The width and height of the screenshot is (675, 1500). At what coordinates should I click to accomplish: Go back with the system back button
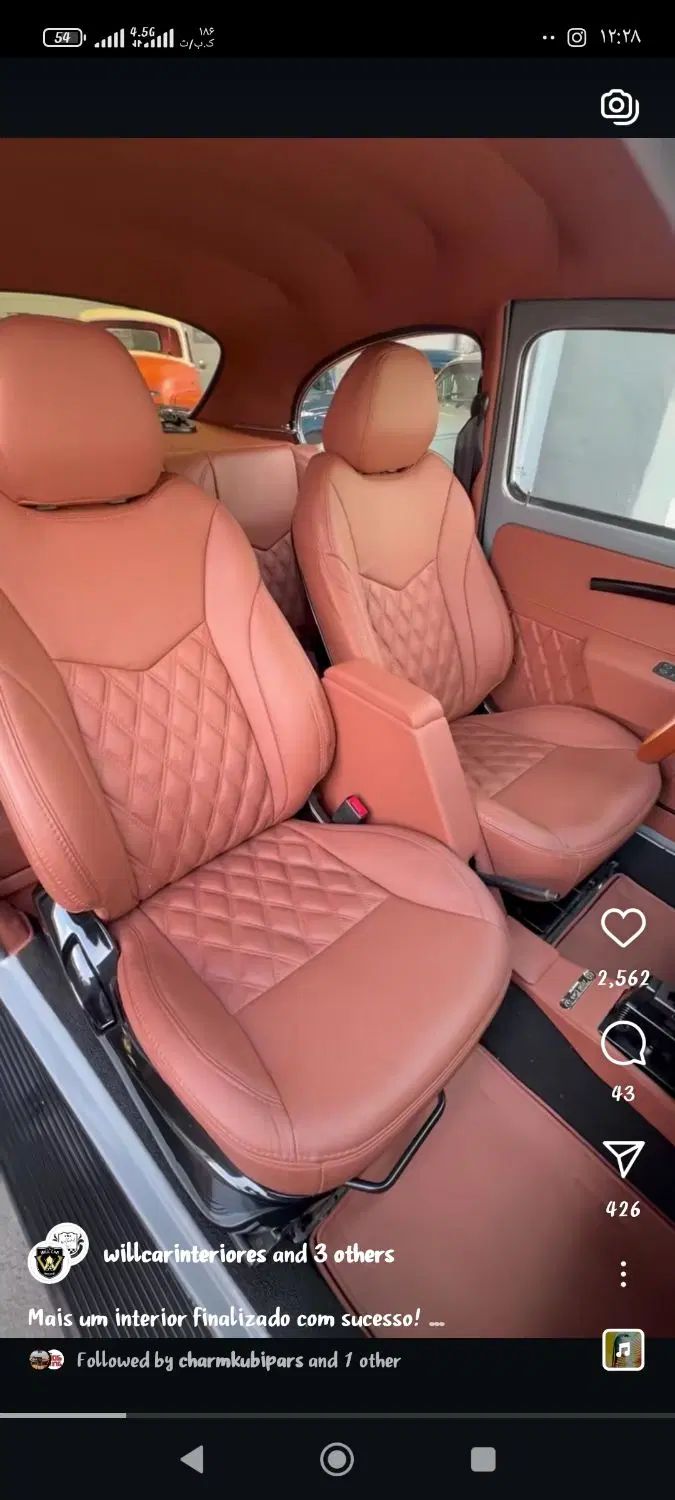[x=191, y=1459]
